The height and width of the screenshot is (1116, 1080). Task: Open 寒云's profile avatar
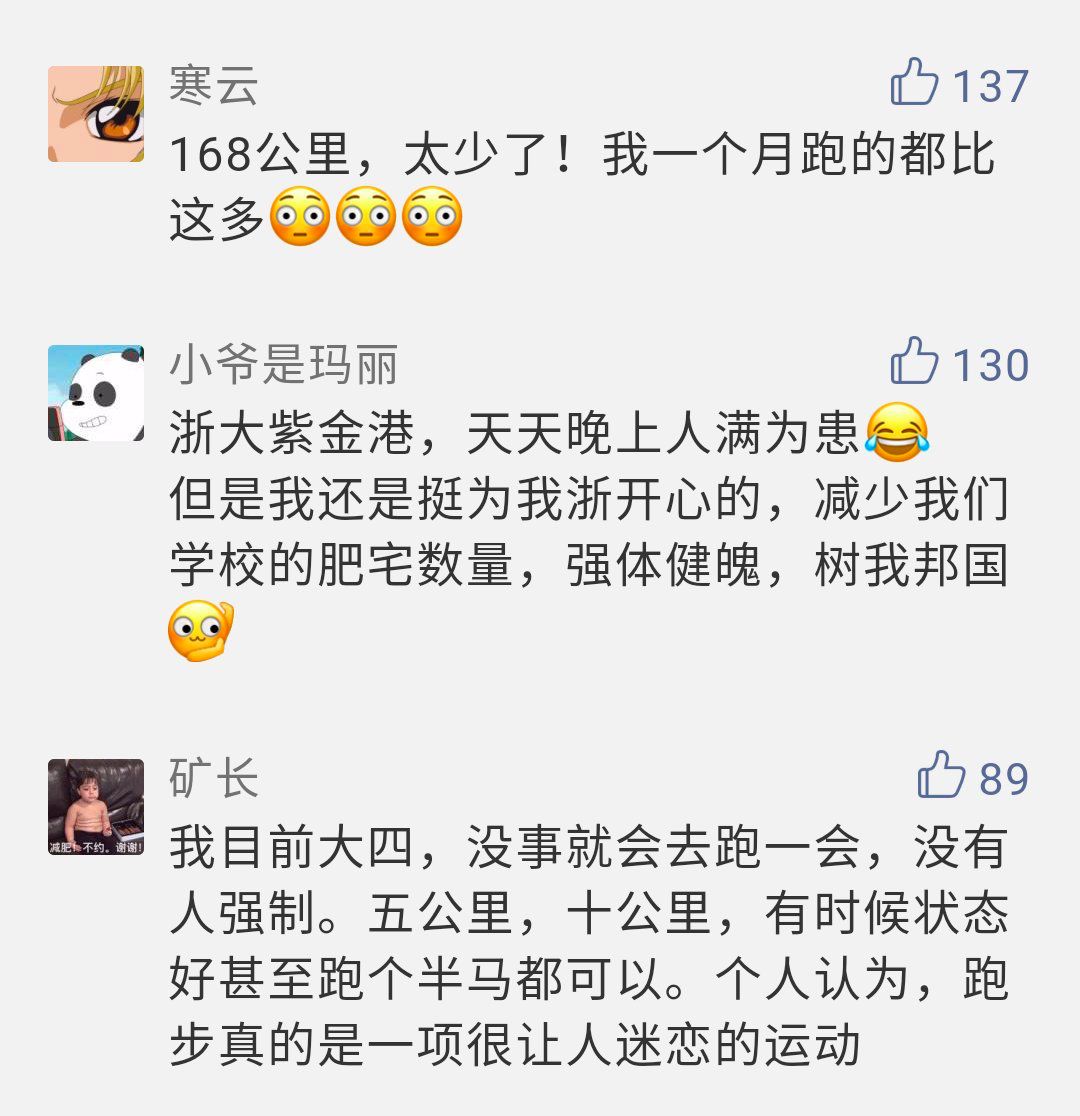pyautogui.click(x=96, y=114)
